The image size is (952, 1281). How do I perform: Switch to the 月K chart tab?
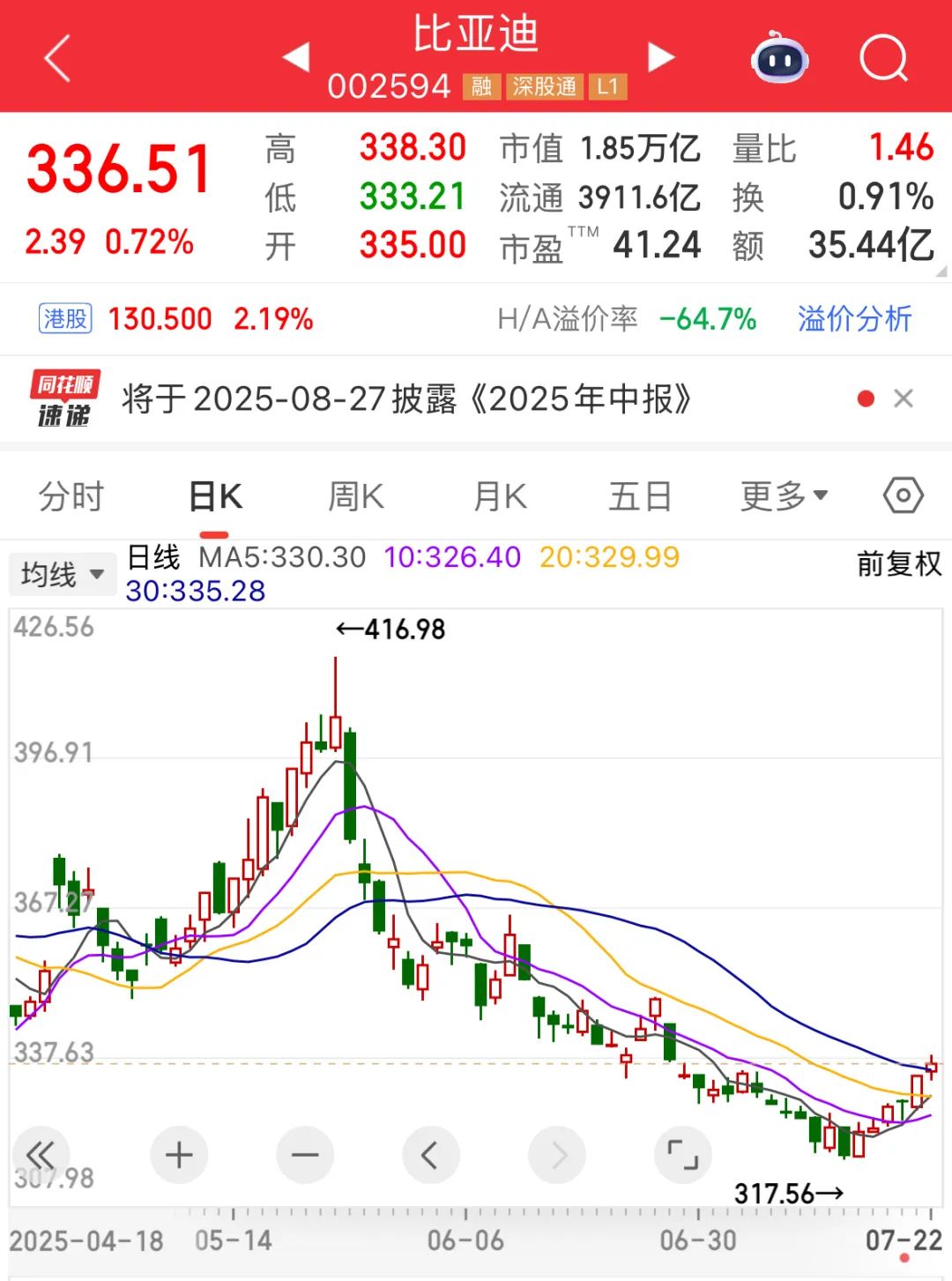tap(500, 496)
